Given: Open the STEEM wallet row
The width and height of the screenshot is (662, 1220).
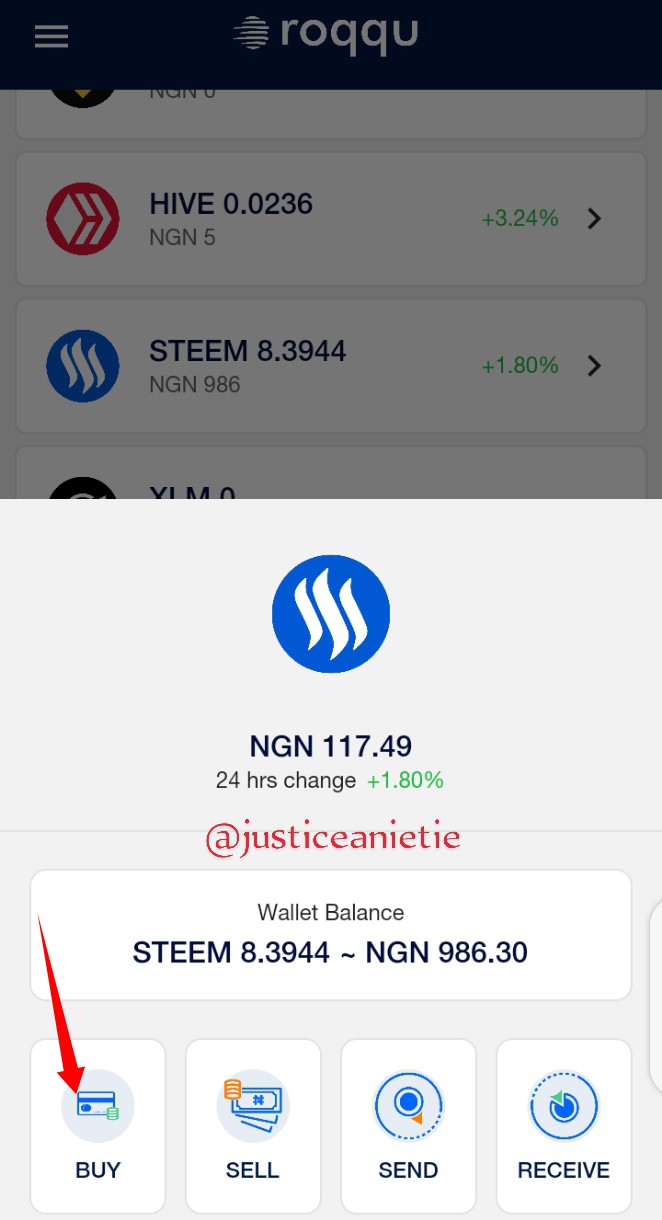Looking at the screenshot, I should point(331,366).
